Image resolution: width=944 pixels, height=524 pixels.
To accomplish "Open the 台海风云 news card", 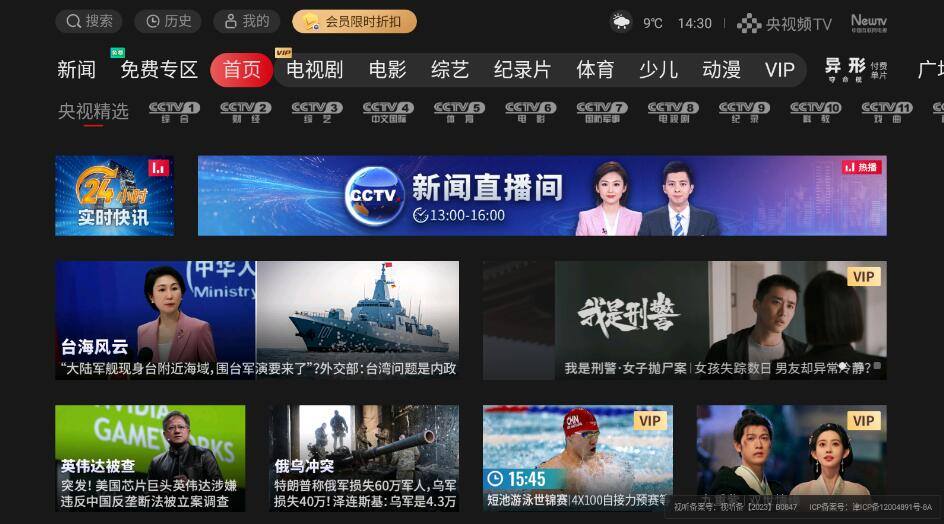I will [257, 320].
